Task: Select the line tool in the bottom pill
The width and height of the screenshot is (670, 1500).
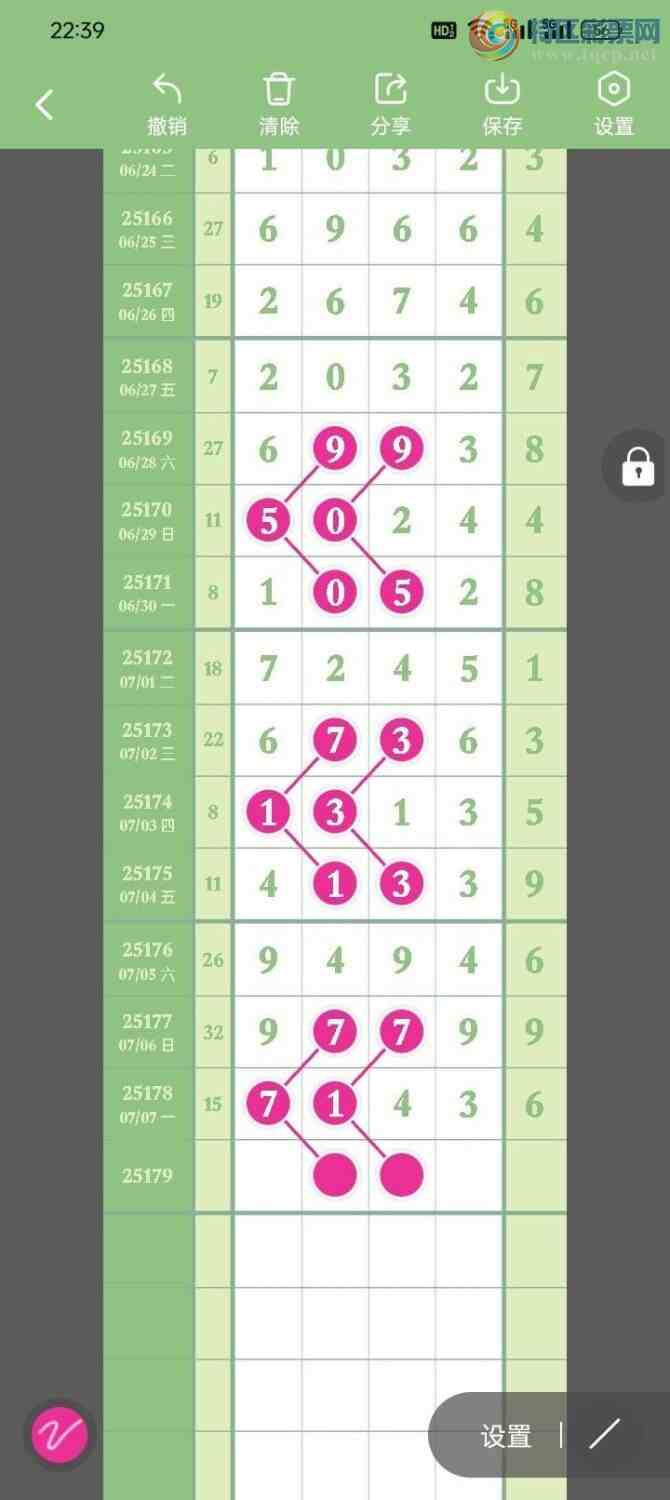Action: [x=604, y=1434]
